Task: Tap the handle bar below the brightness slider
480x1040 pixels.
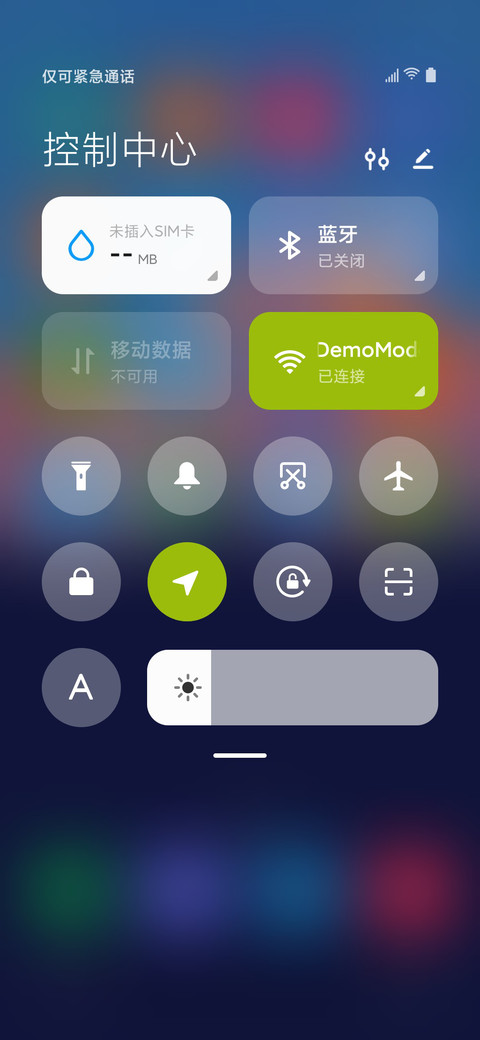Action: coord(240,755)
